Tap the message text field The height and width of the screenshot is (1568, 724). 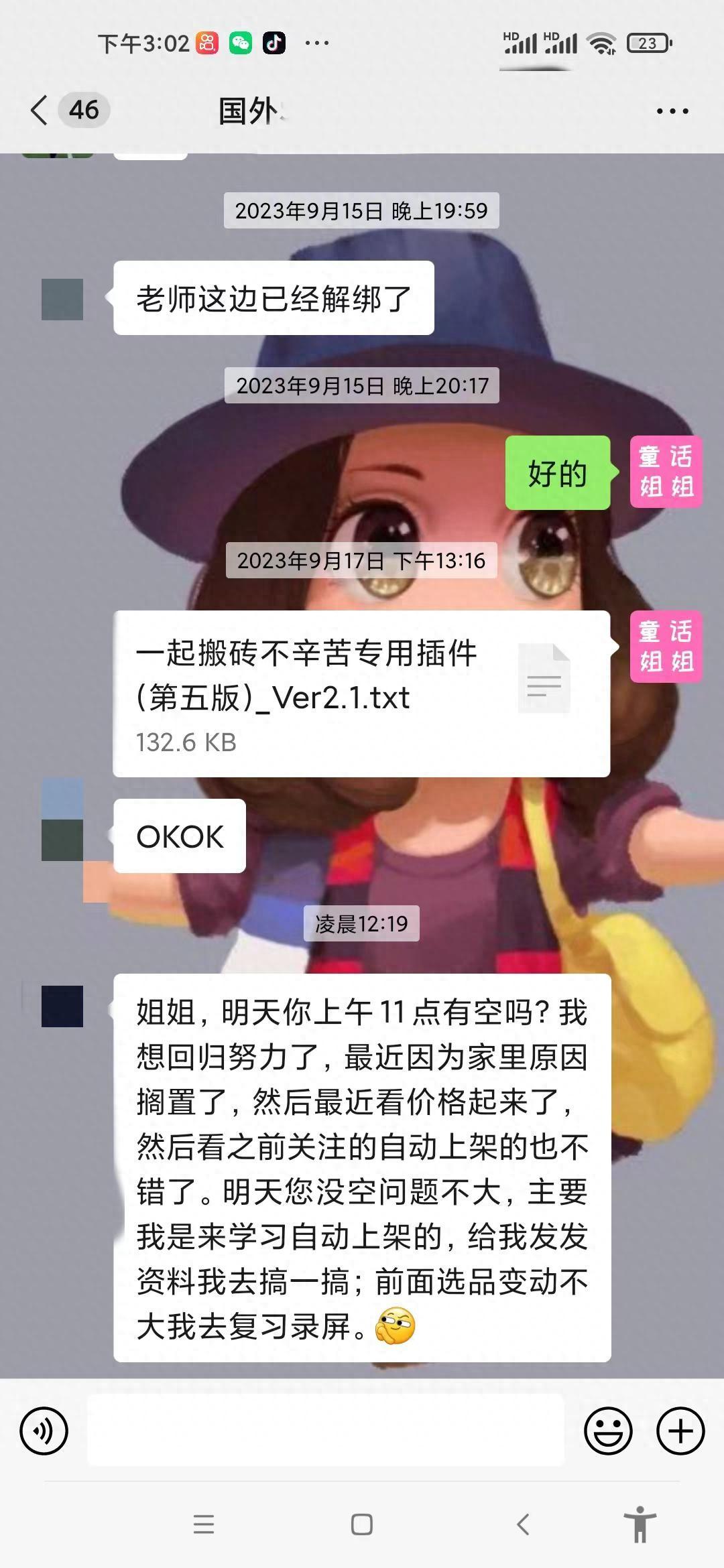click(326, 1431)
